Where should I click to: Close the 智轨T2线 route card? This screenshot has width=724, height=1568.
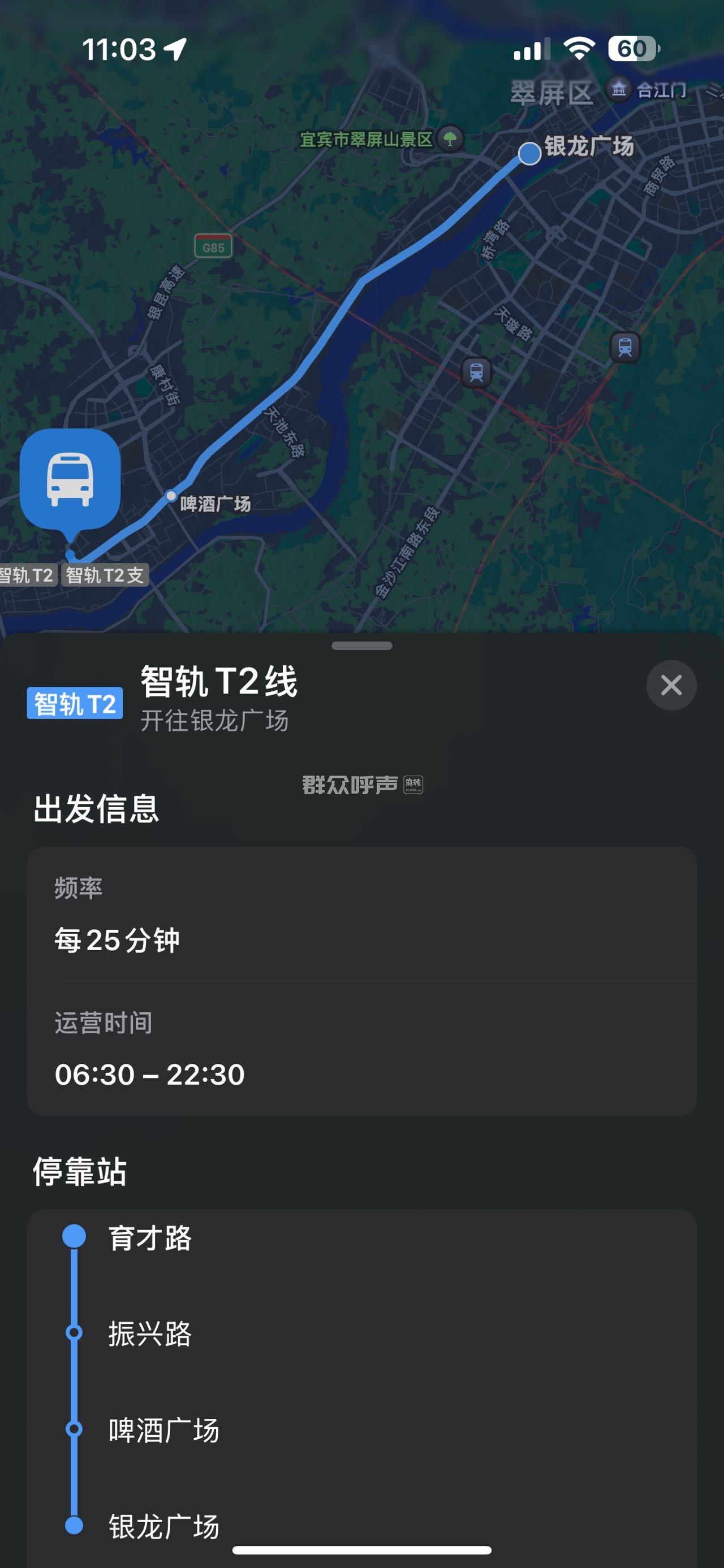pyautogui.click(x=671, y=686)
